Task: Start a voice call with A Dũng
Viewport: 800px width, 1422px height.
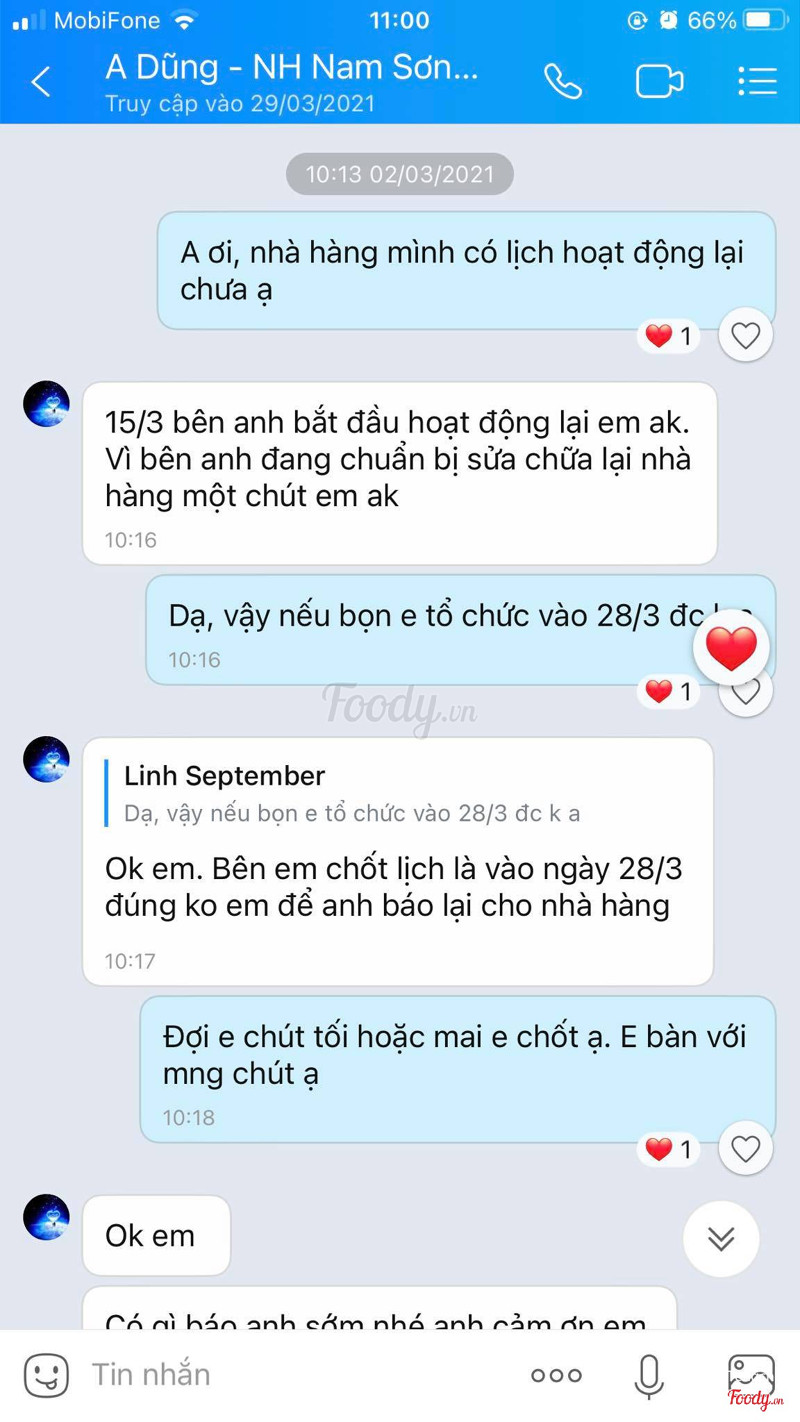Action: pos(563,81)
